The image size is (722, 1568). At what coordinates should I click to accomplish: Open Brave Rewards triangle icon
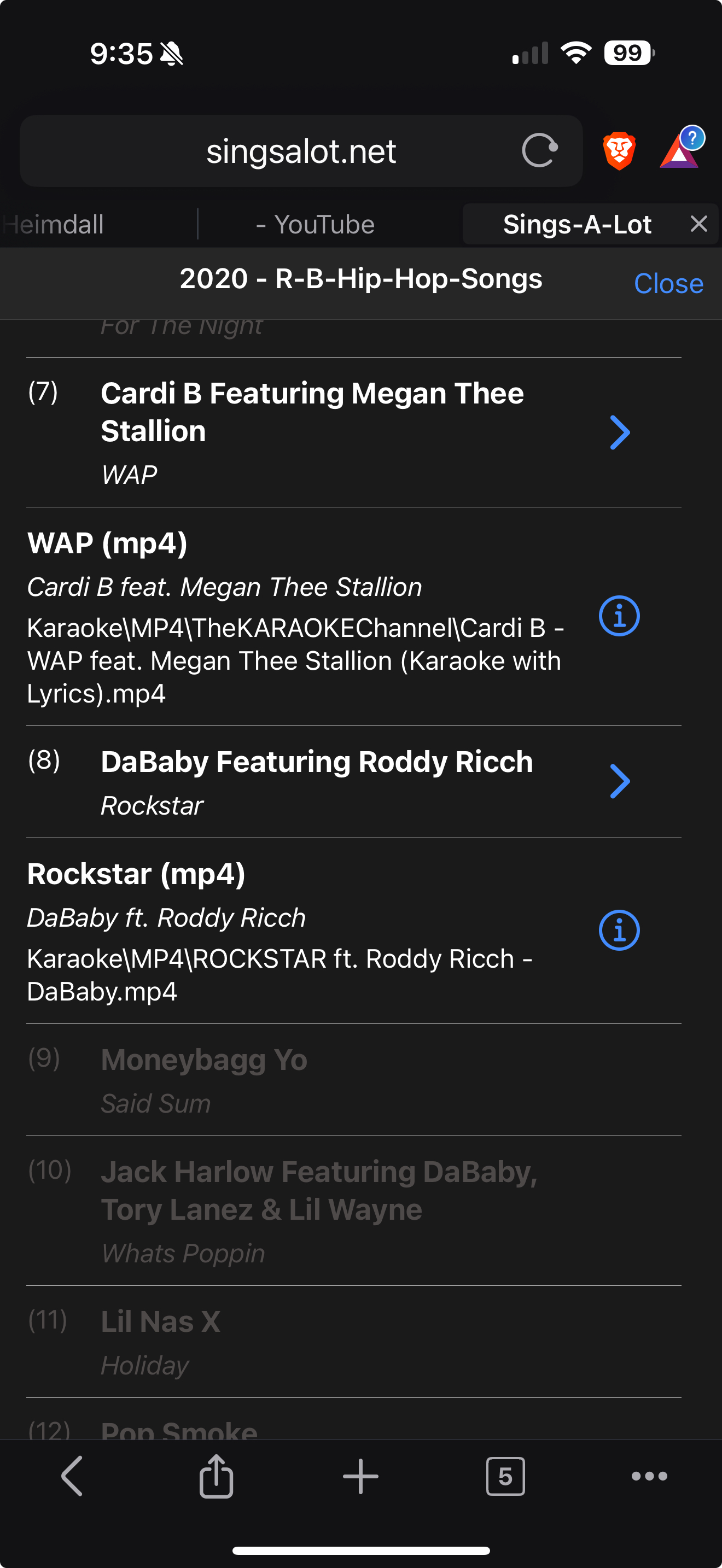tap(679, 150)
